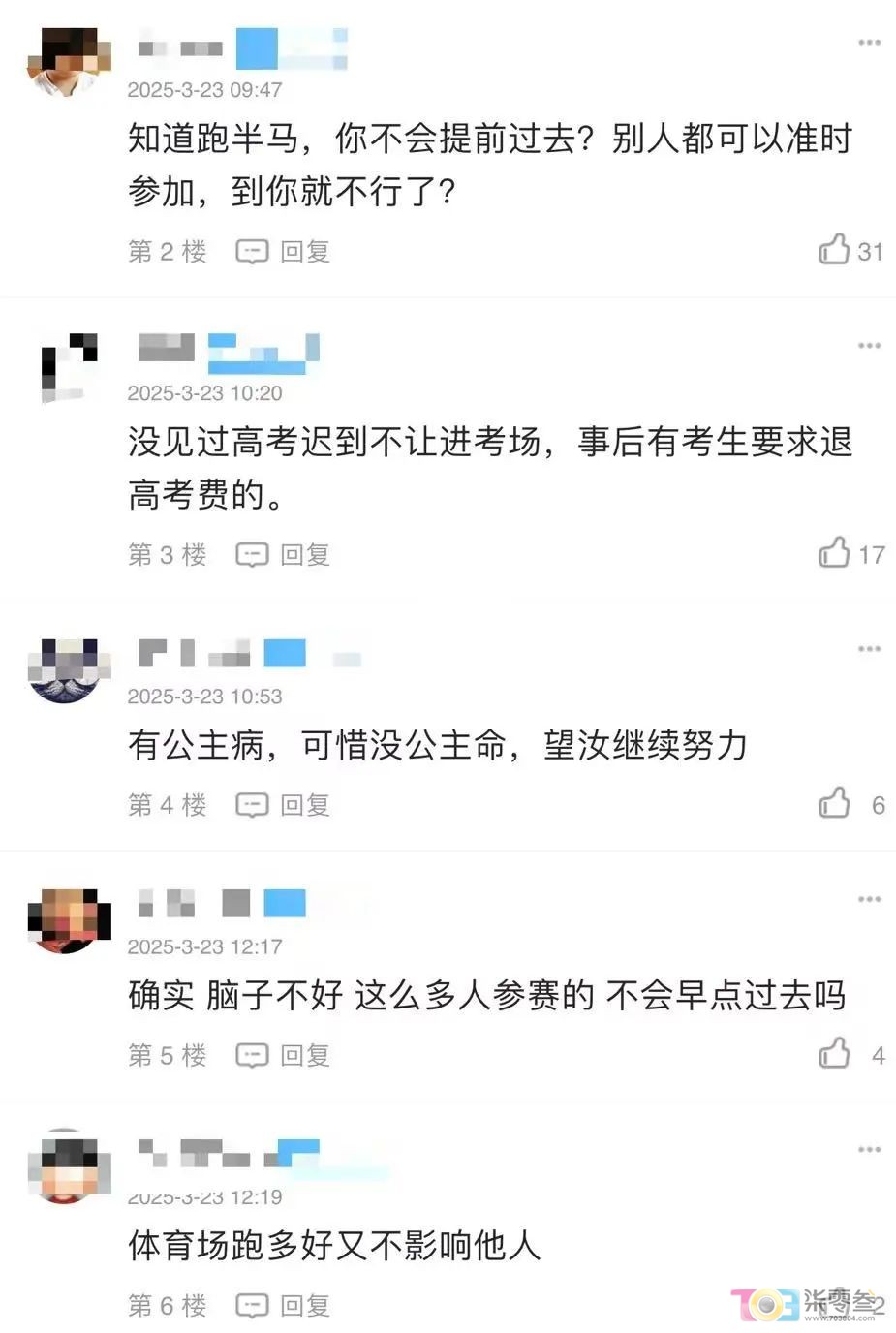
Task: Like the 脑子不好 comment
Action: pyautogui.click(x=834, y=1053)
